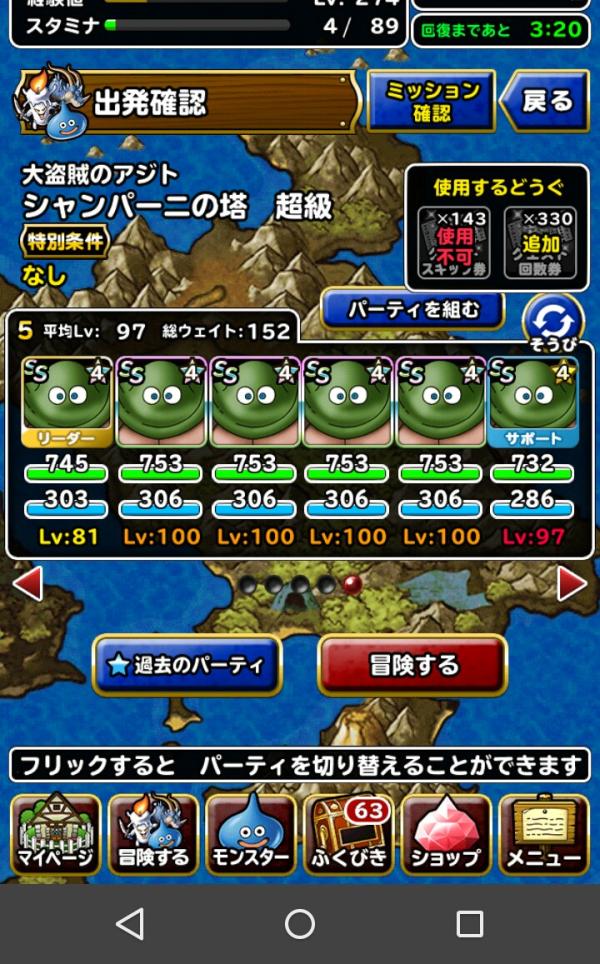Tap the ミッション確認 button
Screen dimensions: 600x964
pyautogui.click(x=431, y=101)
